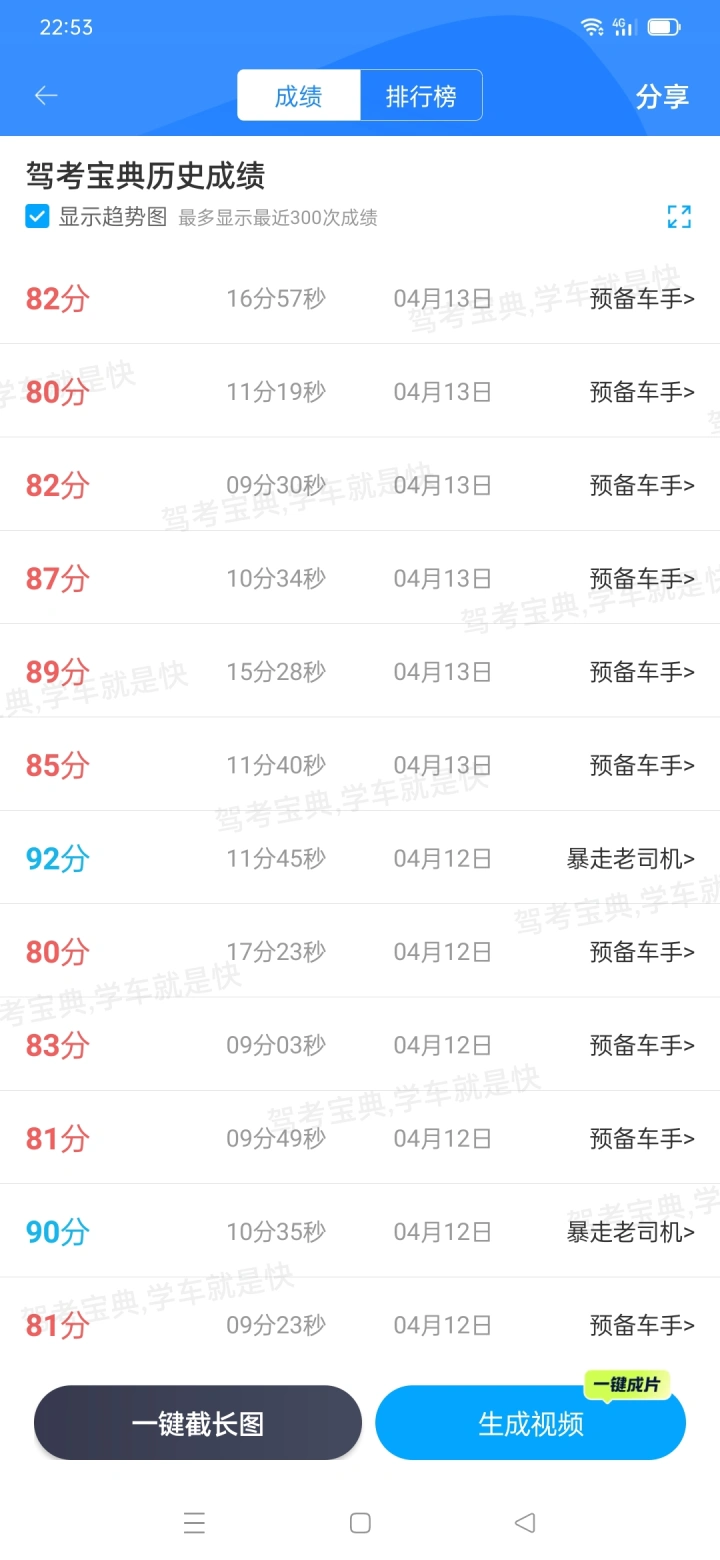Screen dimensions: 720x1560
Task: Open the 85分 record with 11分40秒
Action: pos(360,765)
